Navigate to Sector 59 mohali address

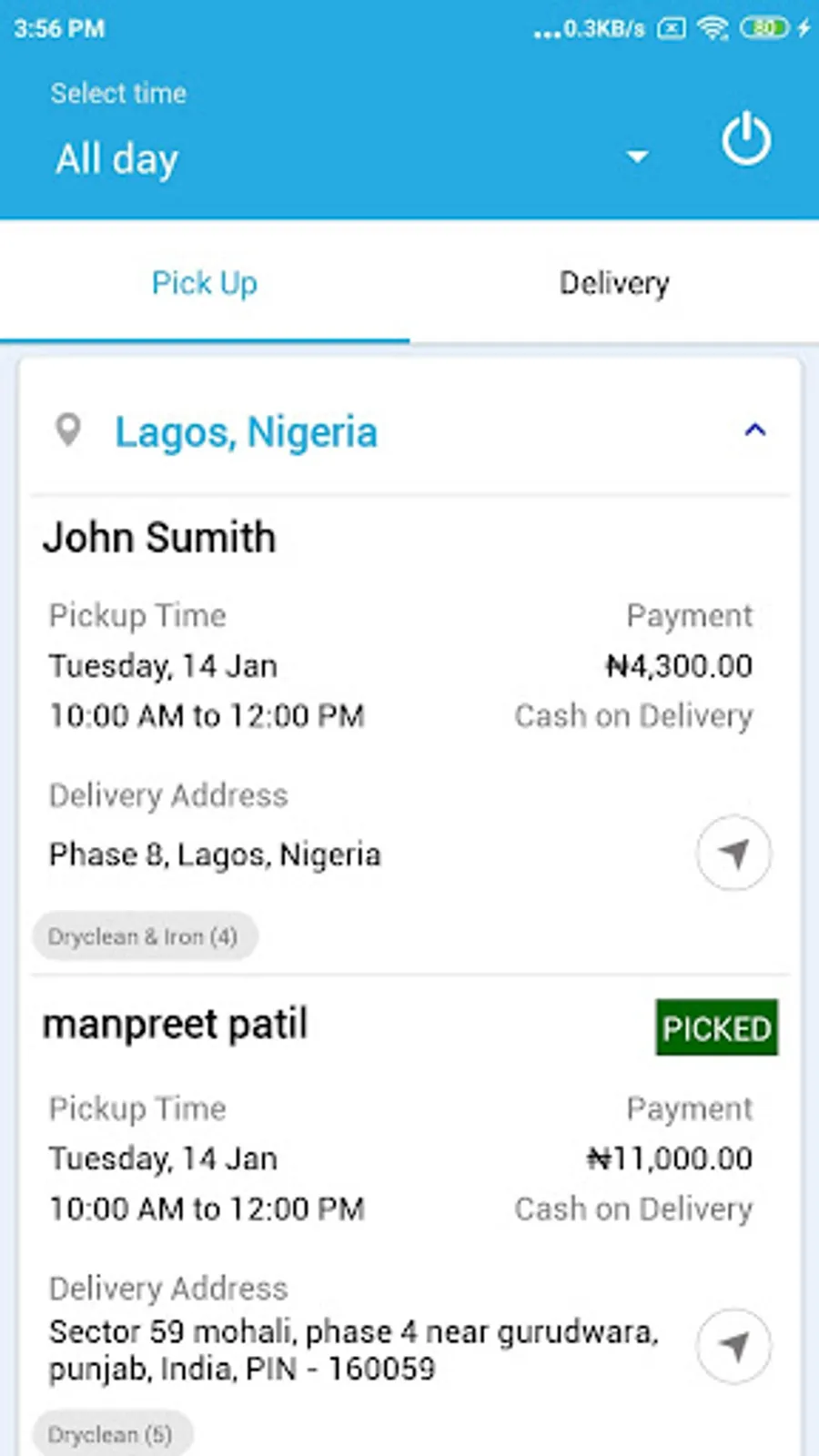pos(733,1346)
